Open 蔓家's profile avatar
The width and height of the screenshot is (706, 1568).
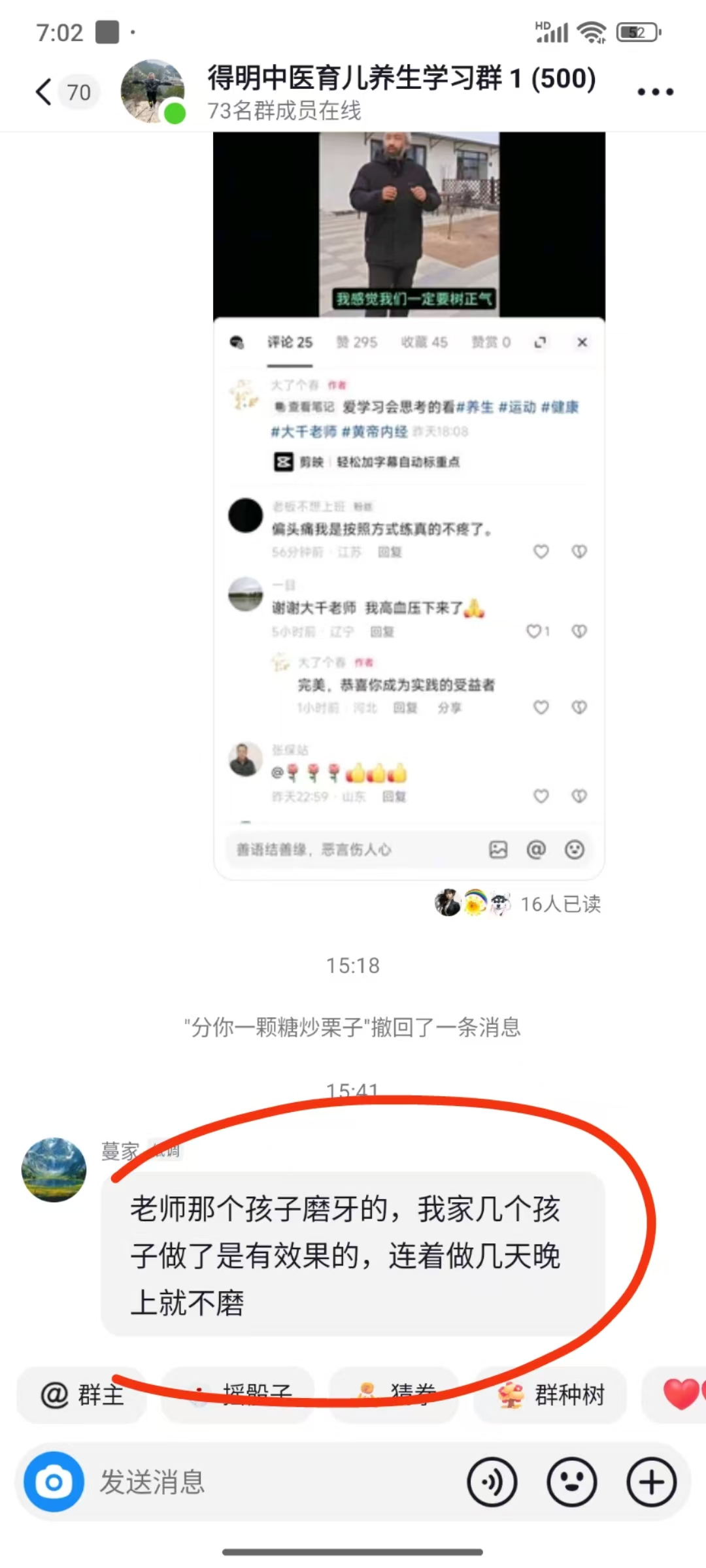pyautogui.click(x=54, y=1169)
